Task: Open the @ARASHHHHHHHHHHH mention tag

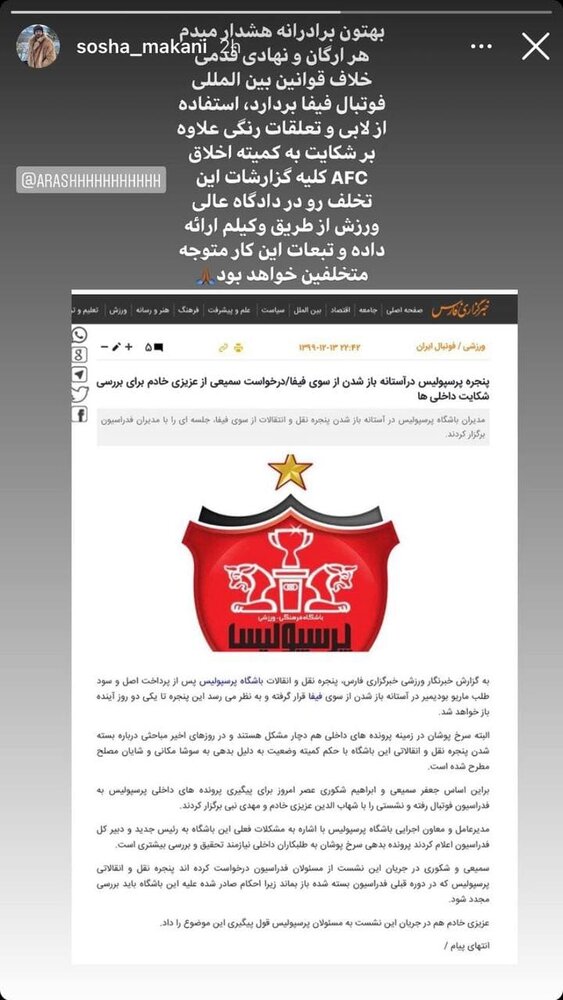Action: (x=91, y=180)
